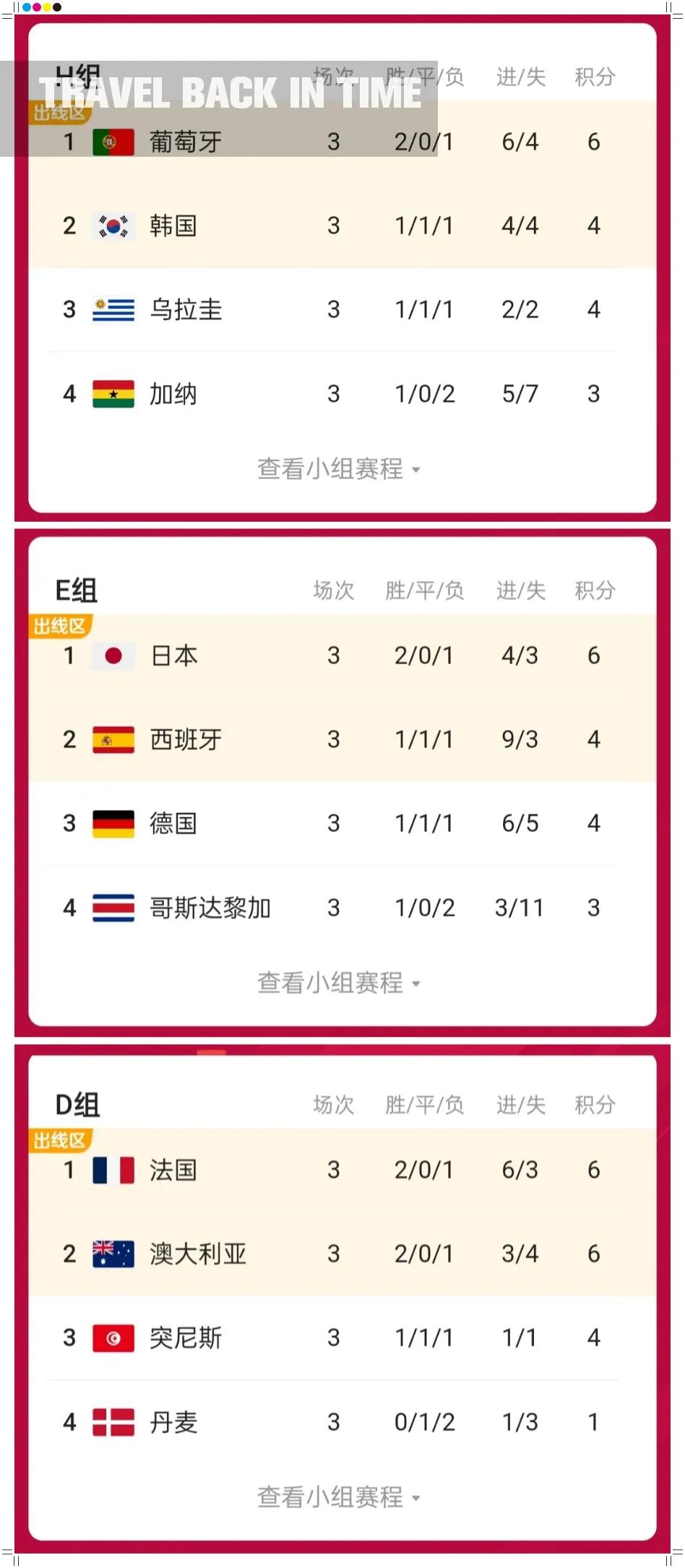Click the Spain flag icon

[112, 739]
